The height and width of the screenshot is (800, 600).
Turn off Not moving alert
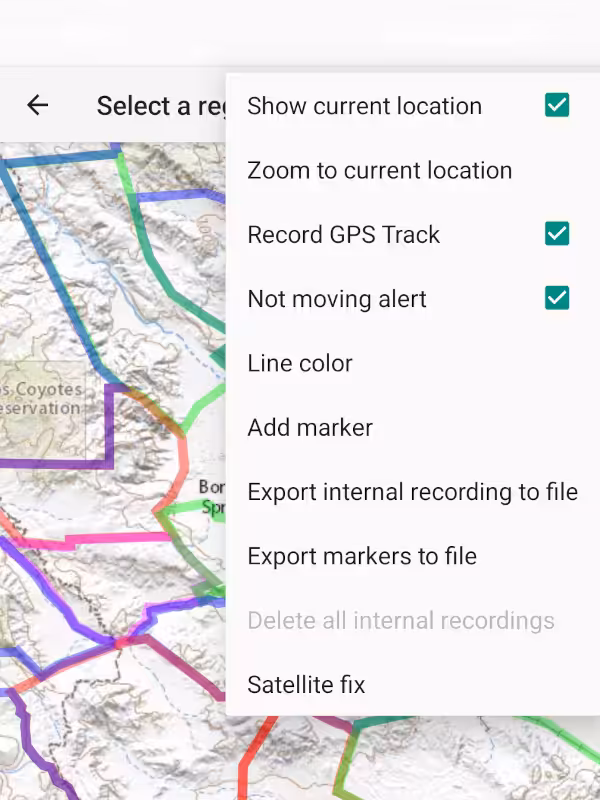(x=557, y=298)
